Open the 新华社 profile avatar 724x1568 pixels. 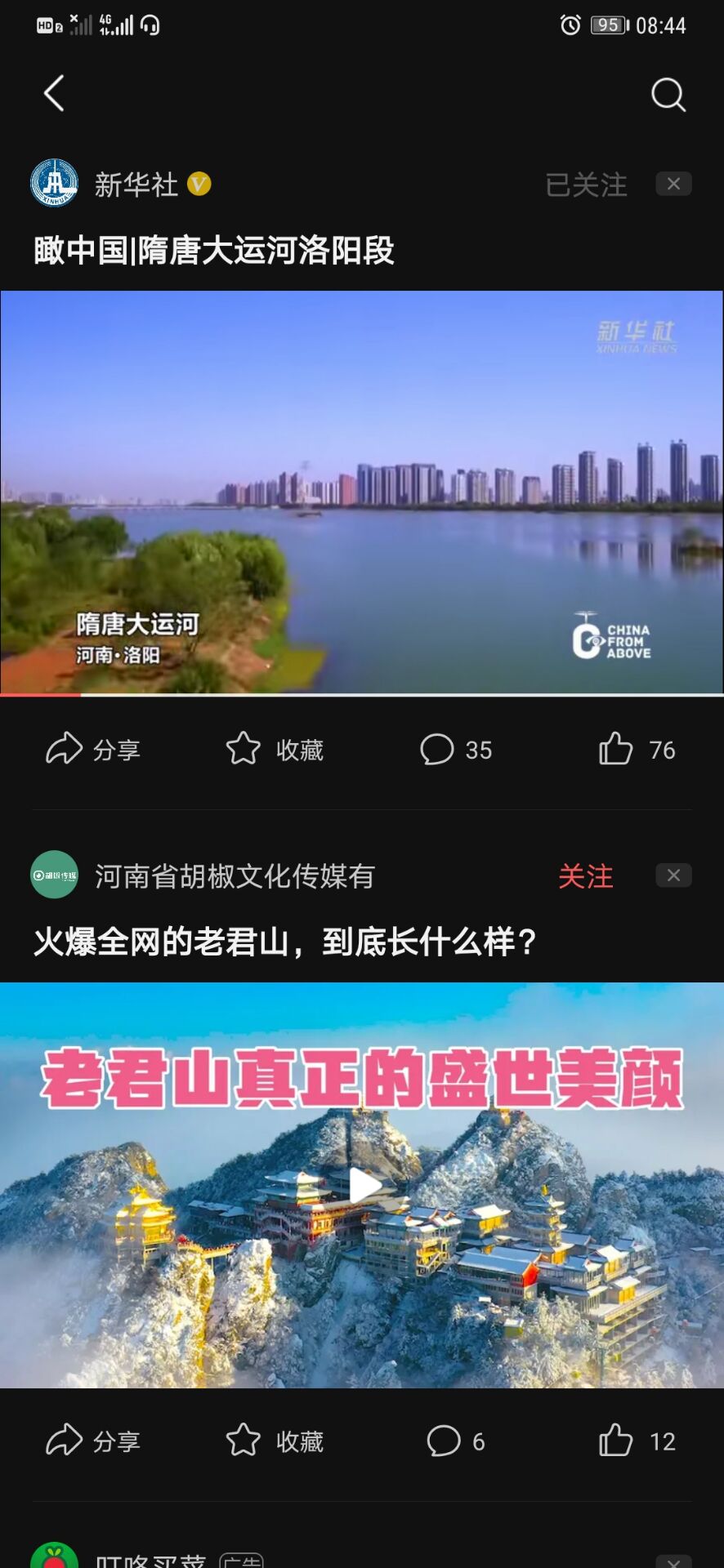[x=54, y=183]
